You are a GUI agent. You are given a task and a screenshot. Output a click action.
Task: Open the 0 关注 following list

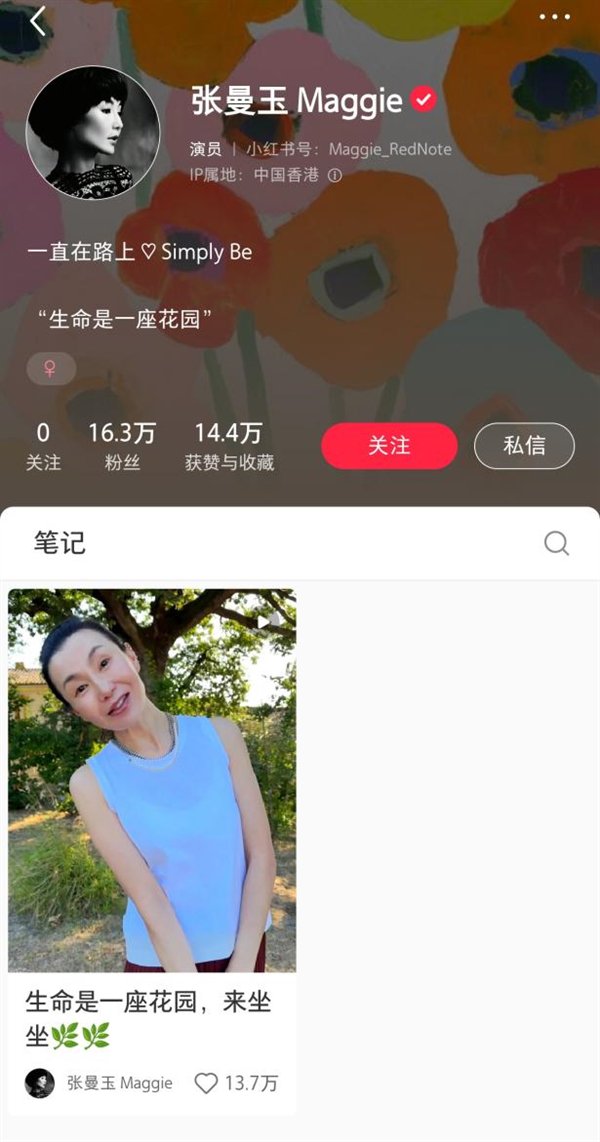tap(43, 446)
